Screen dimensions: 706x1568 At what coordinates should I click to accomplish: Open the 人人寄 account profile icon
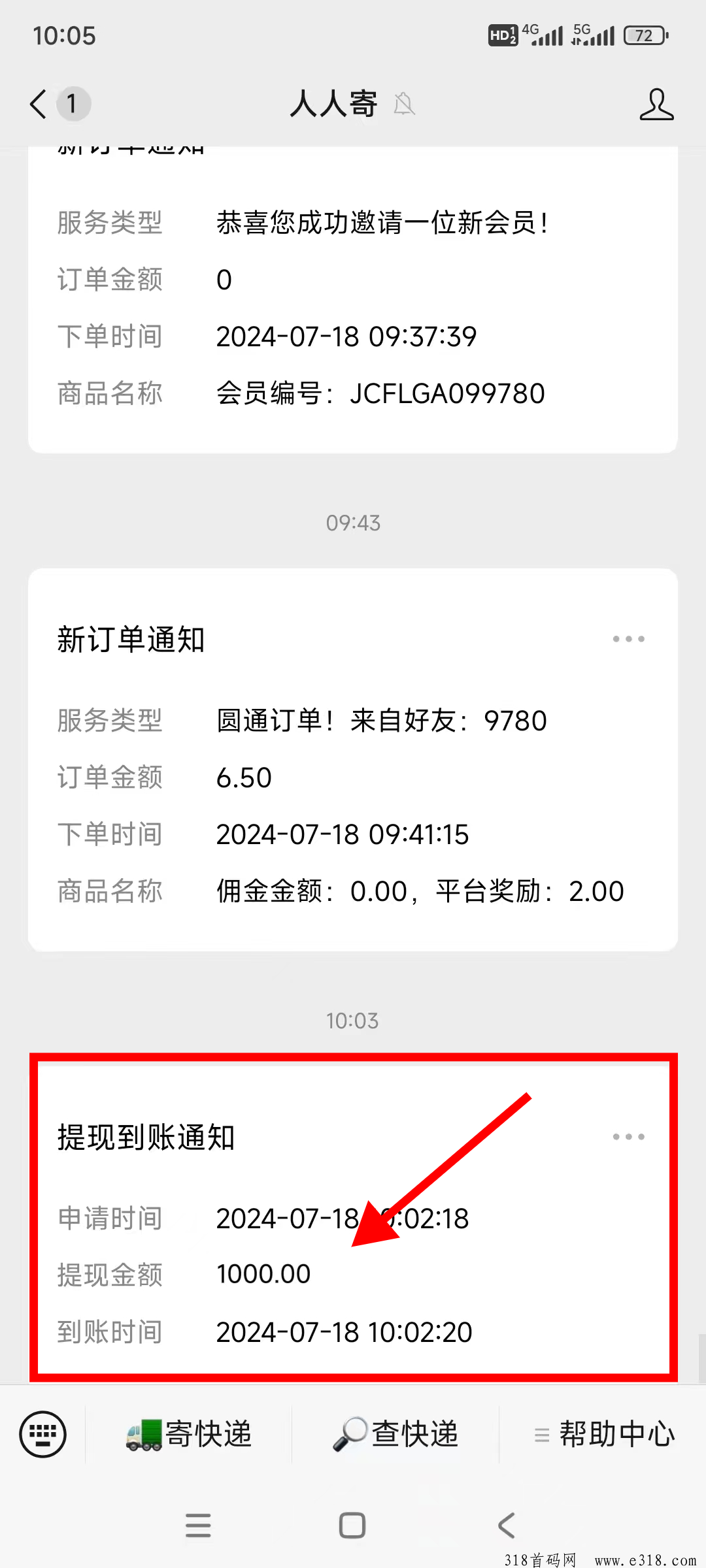(x=656, y=104)
